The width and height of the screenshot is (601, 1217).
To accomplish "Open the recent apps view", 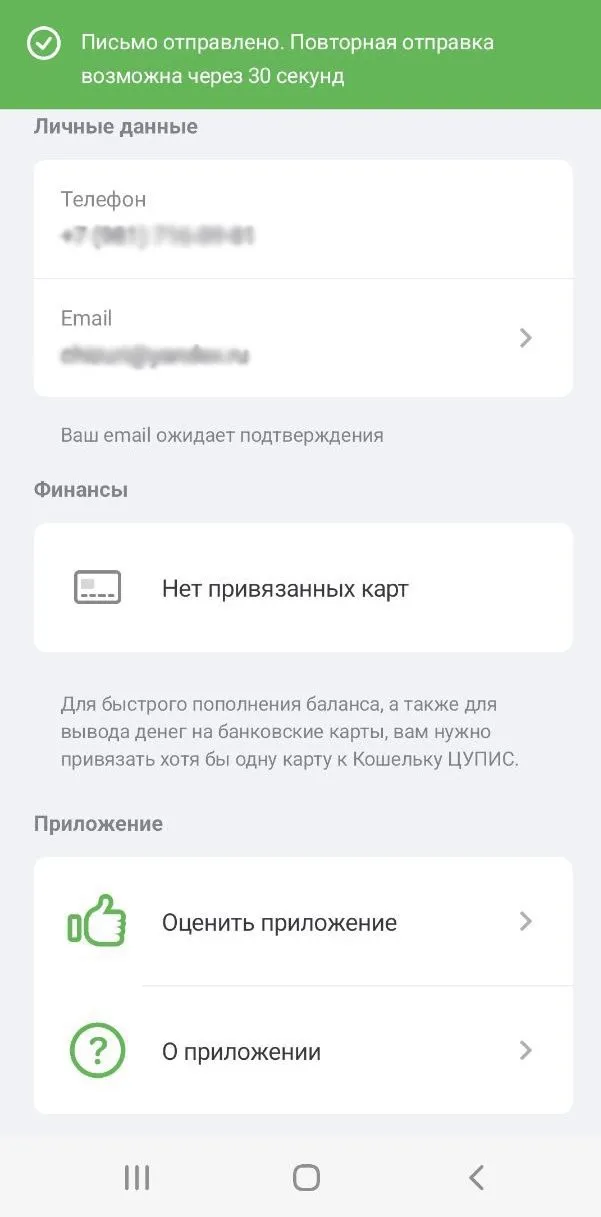I will tap(137, 1177).
